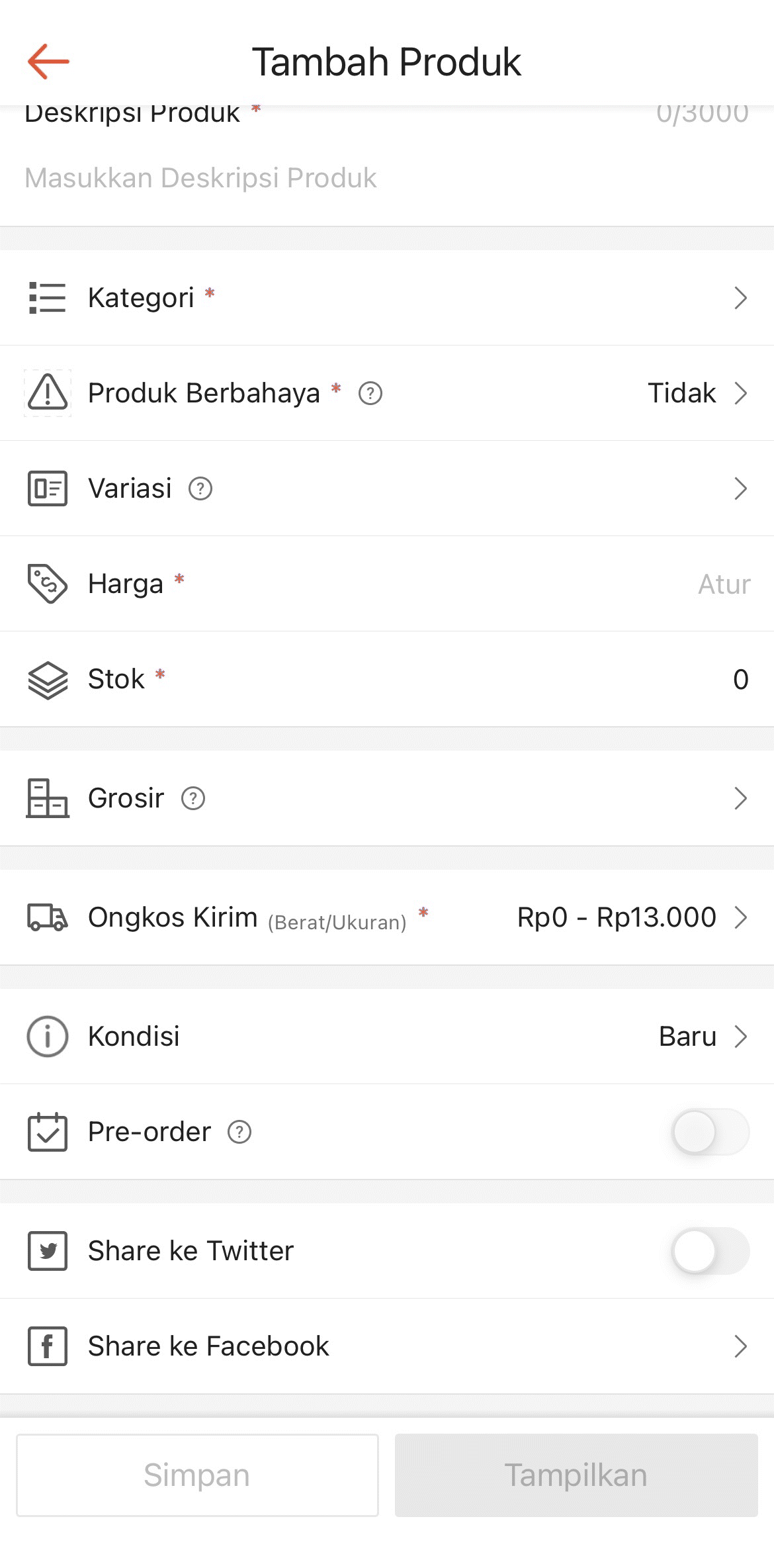Click the Ongkos Kirim delivery truck icon
The image size is (774, 1568).
[x=46, y=917]
